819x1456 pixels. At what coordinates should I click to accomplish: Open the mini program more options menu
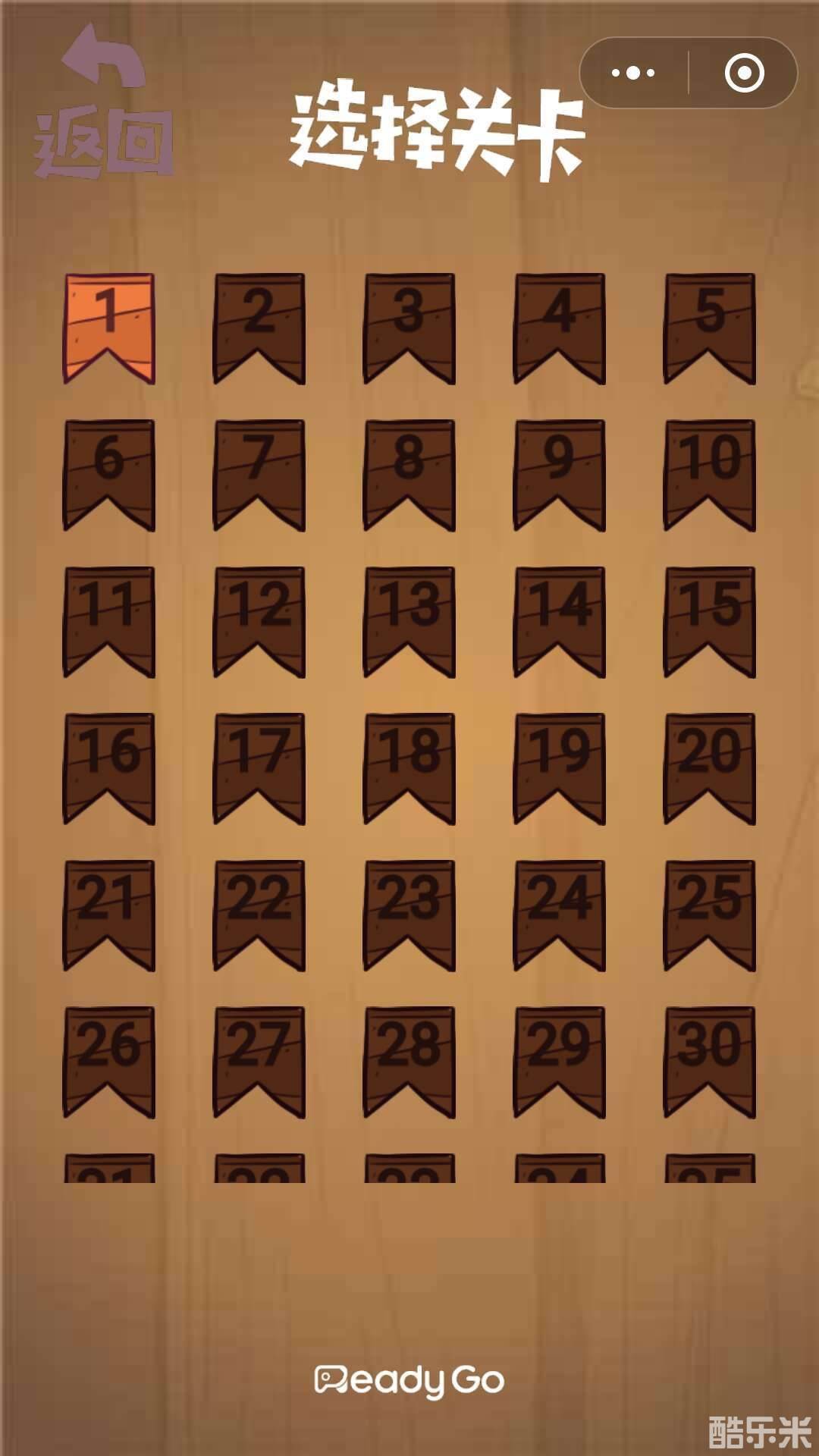pos(633,74)
